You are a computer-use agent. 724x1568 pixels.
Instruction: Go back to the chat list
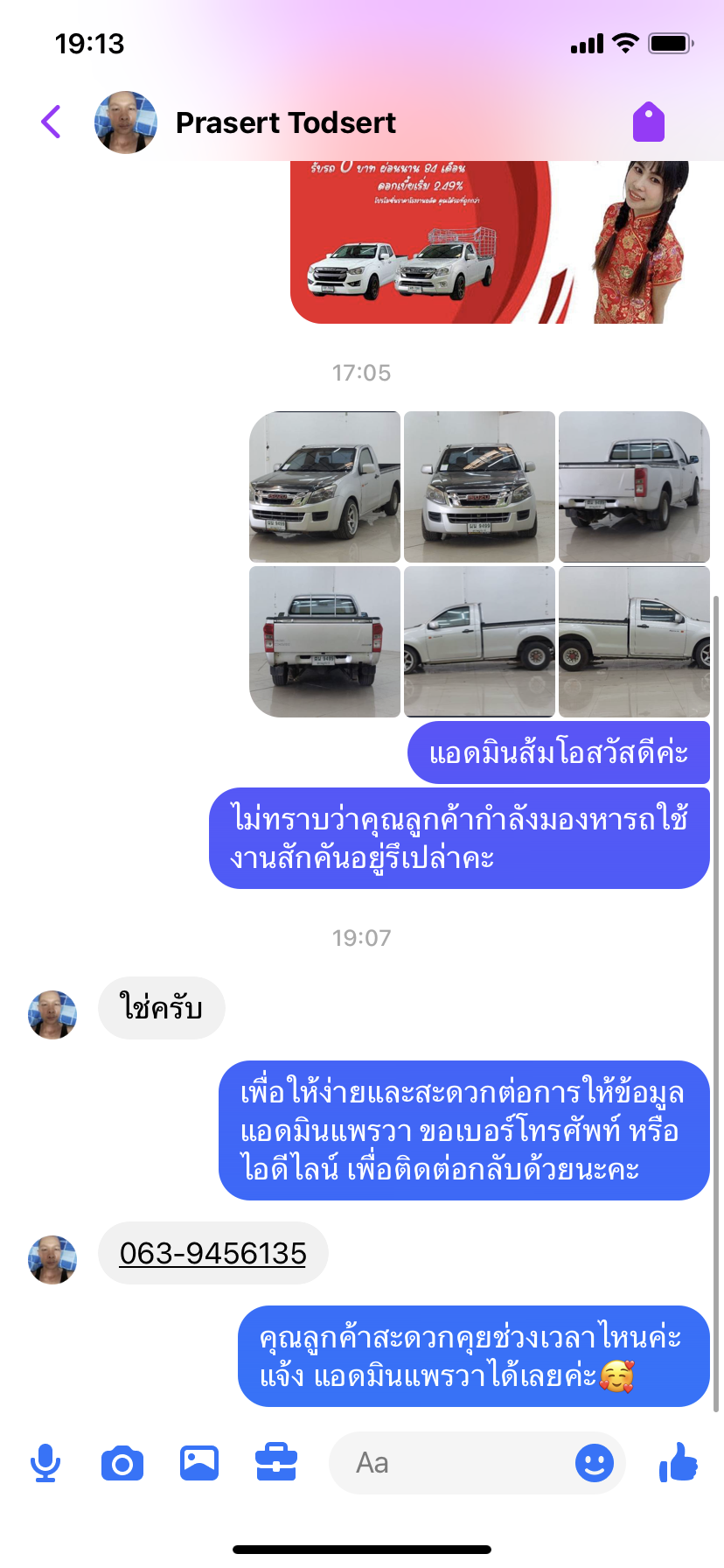point(52,122)
